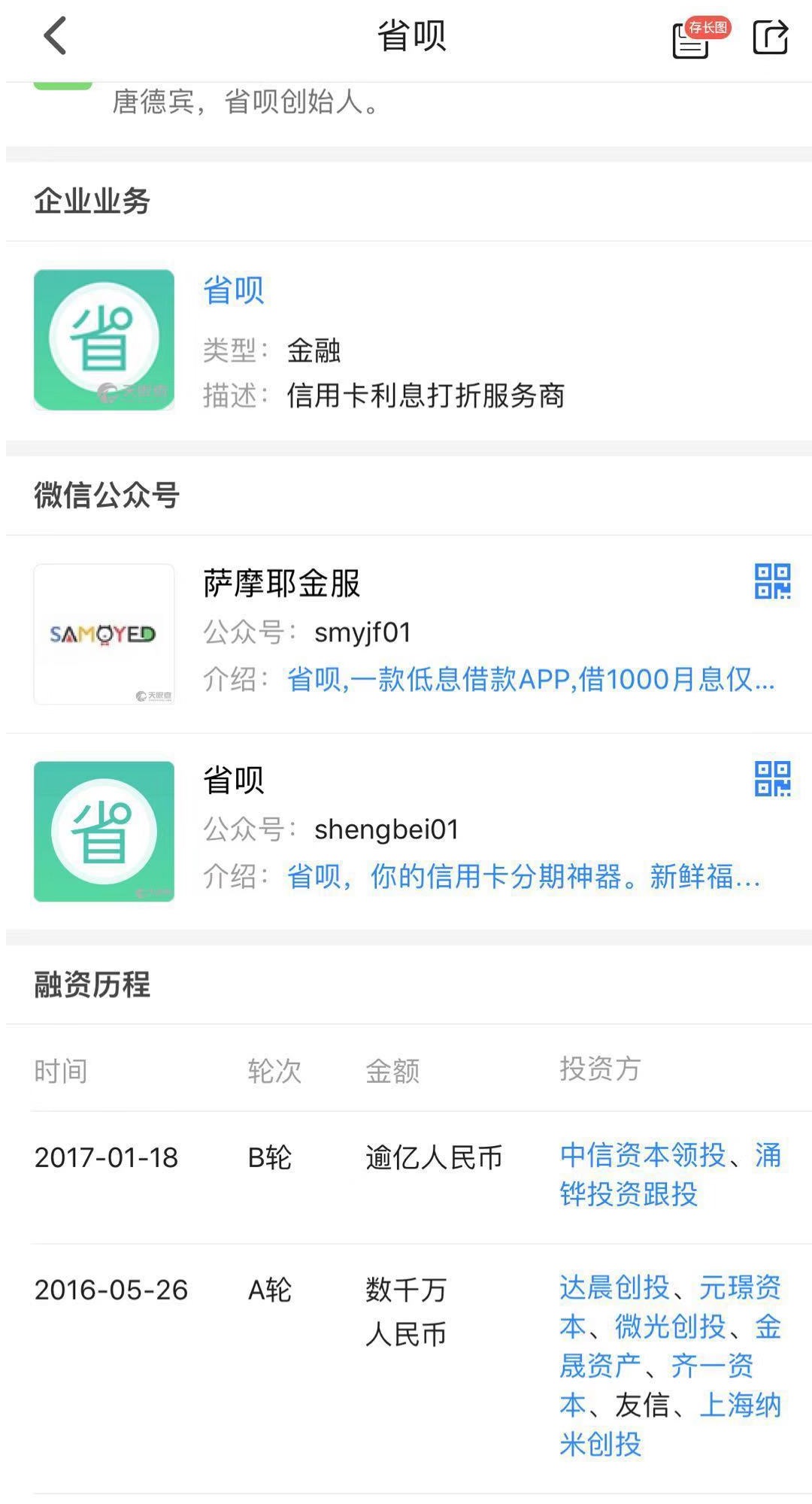Tap the 省呗 app logo under 企业业务
This screenshot has width=812, height=1504.
[104, 338]
